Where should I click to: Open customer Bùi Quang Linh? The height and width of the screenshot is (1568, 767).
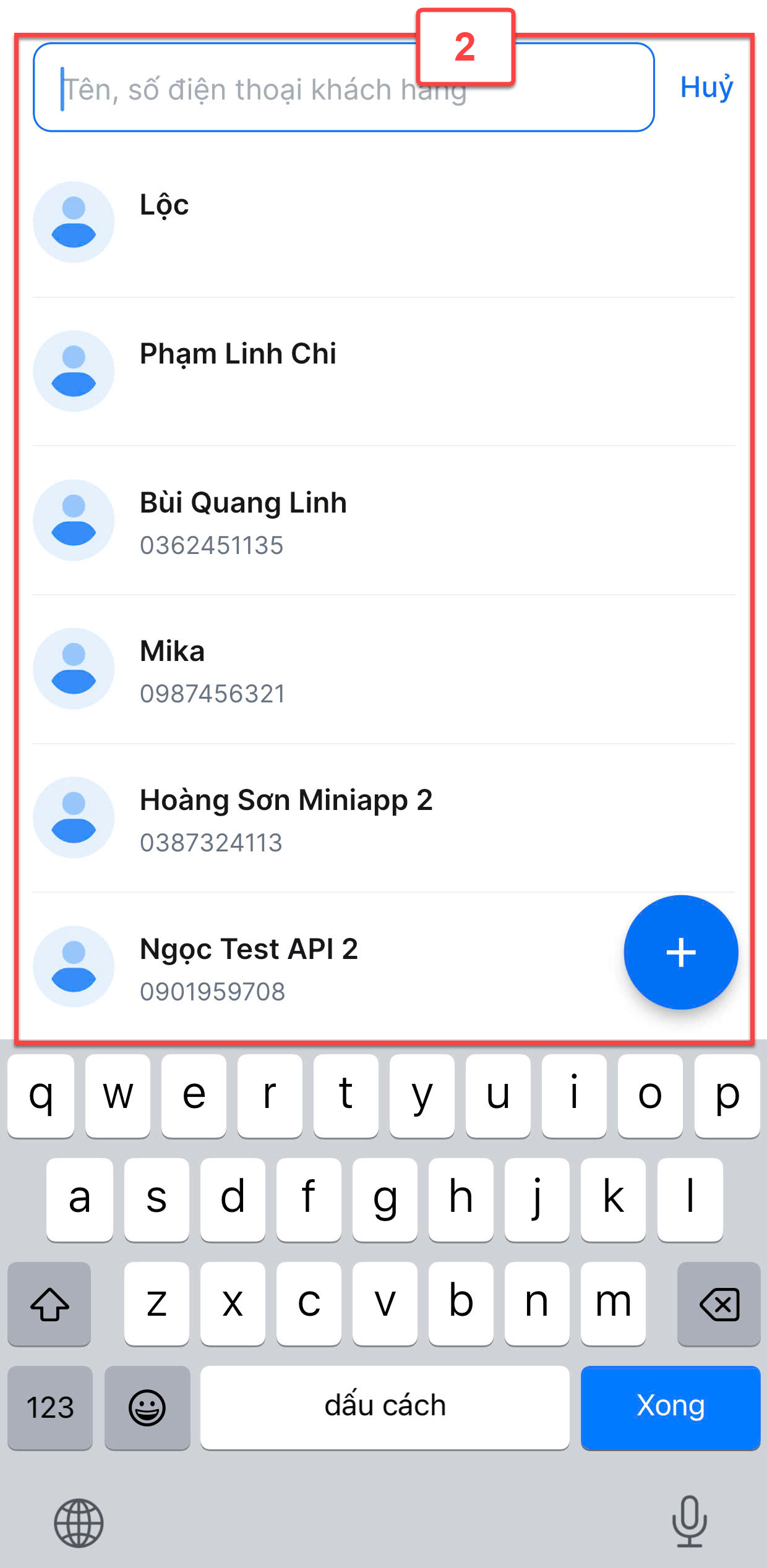tap(383, 521)
